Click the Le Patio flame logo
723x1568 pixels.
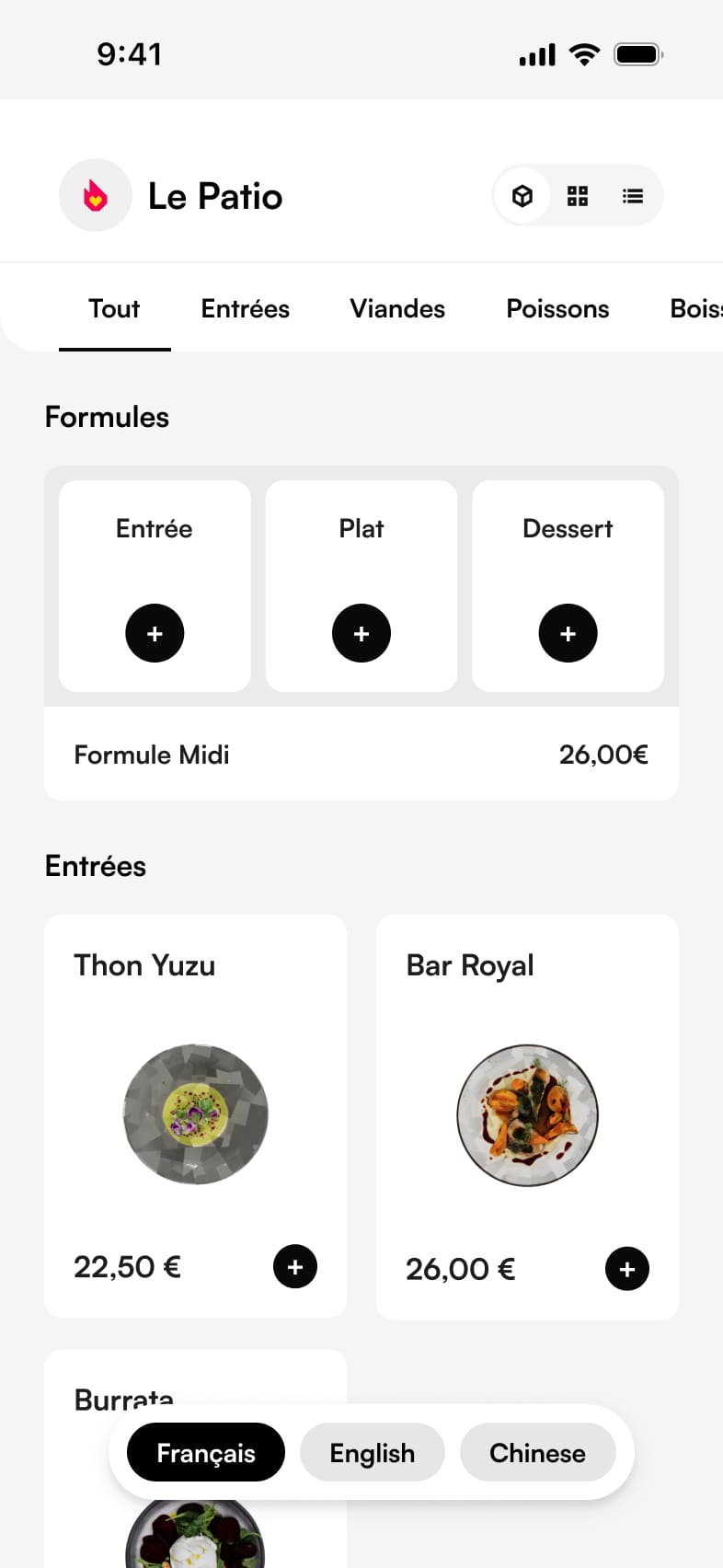96,195
